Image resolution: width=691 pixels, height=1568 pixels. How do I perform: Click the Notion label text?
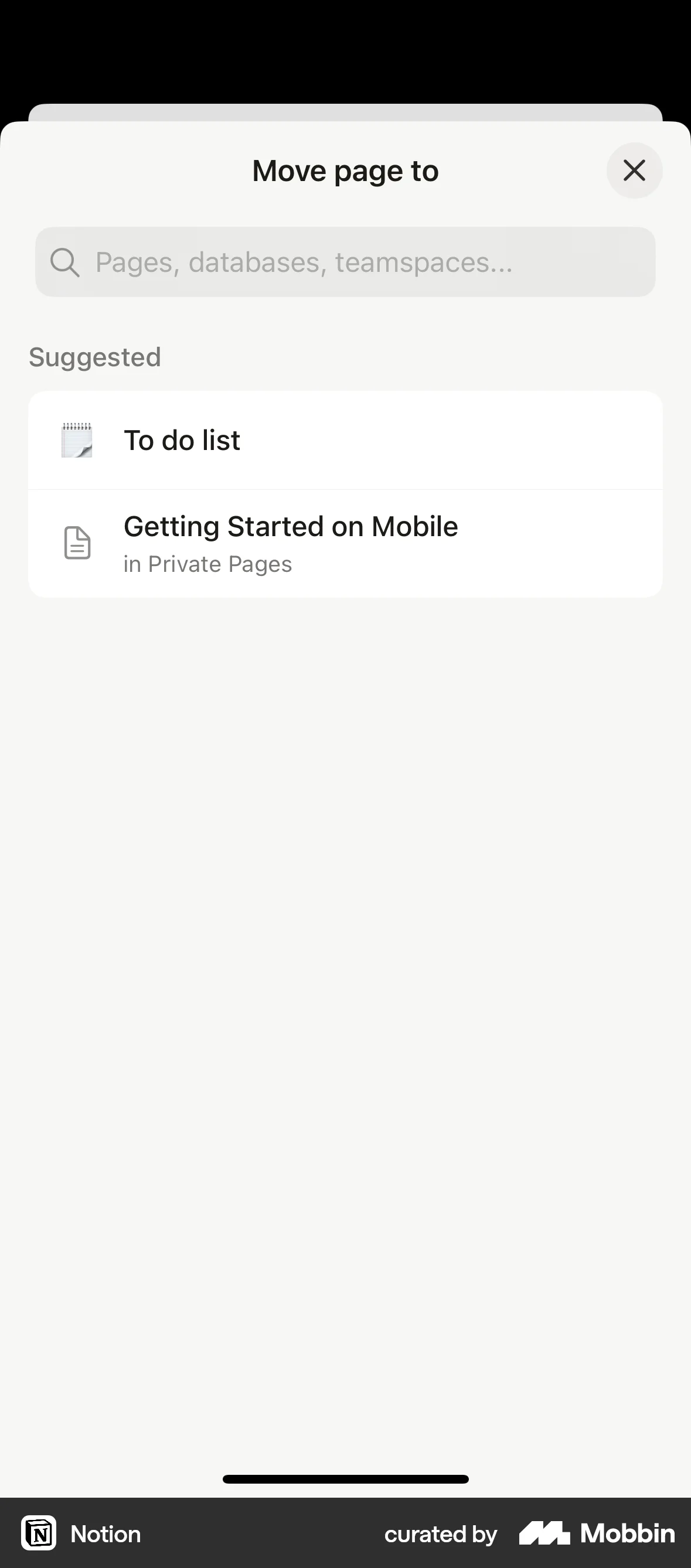click(105, 1533)
